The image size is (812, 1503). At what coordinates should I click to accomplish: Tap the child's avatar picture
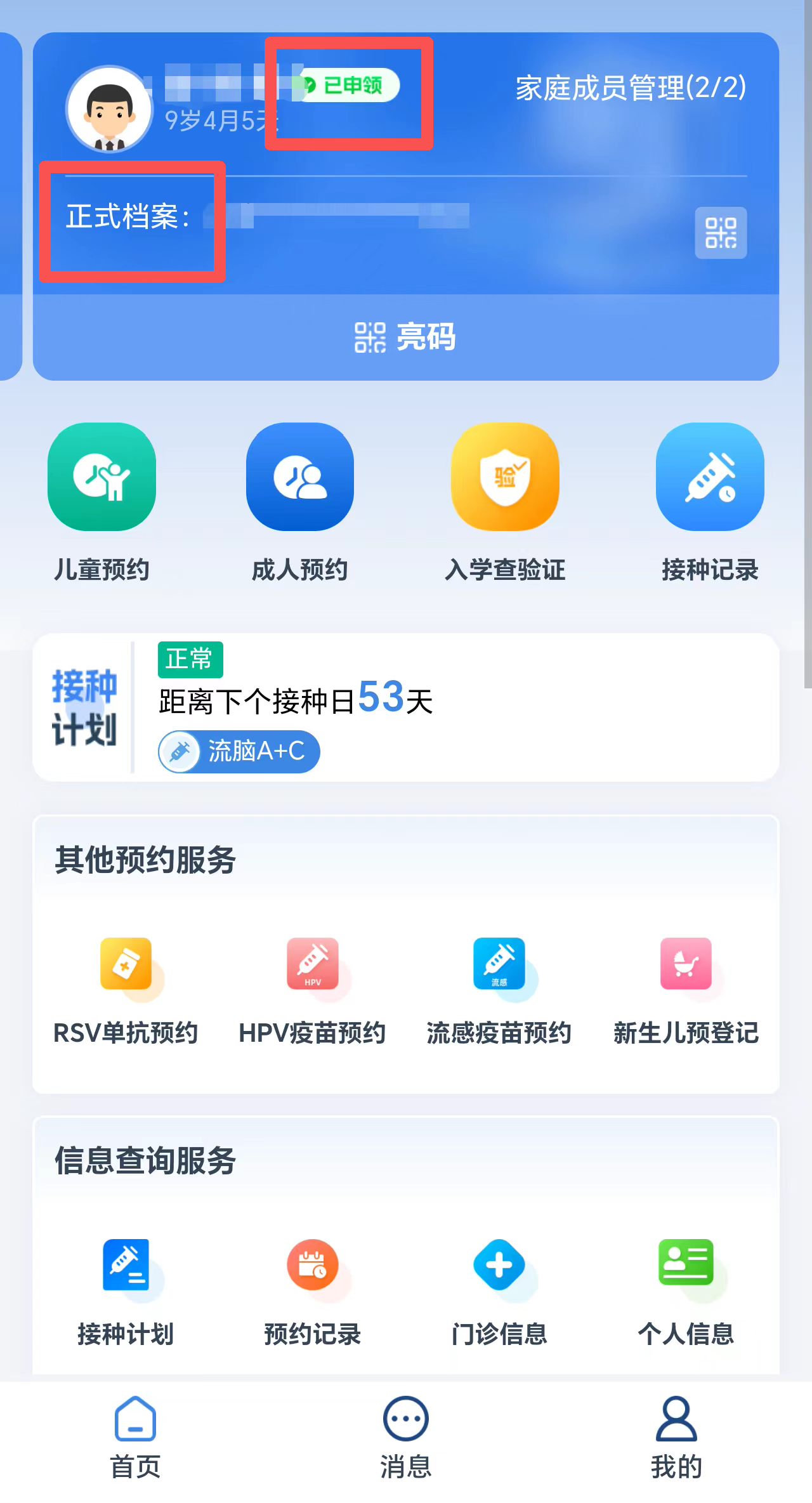pyautogui.click(x=110, y=109)
